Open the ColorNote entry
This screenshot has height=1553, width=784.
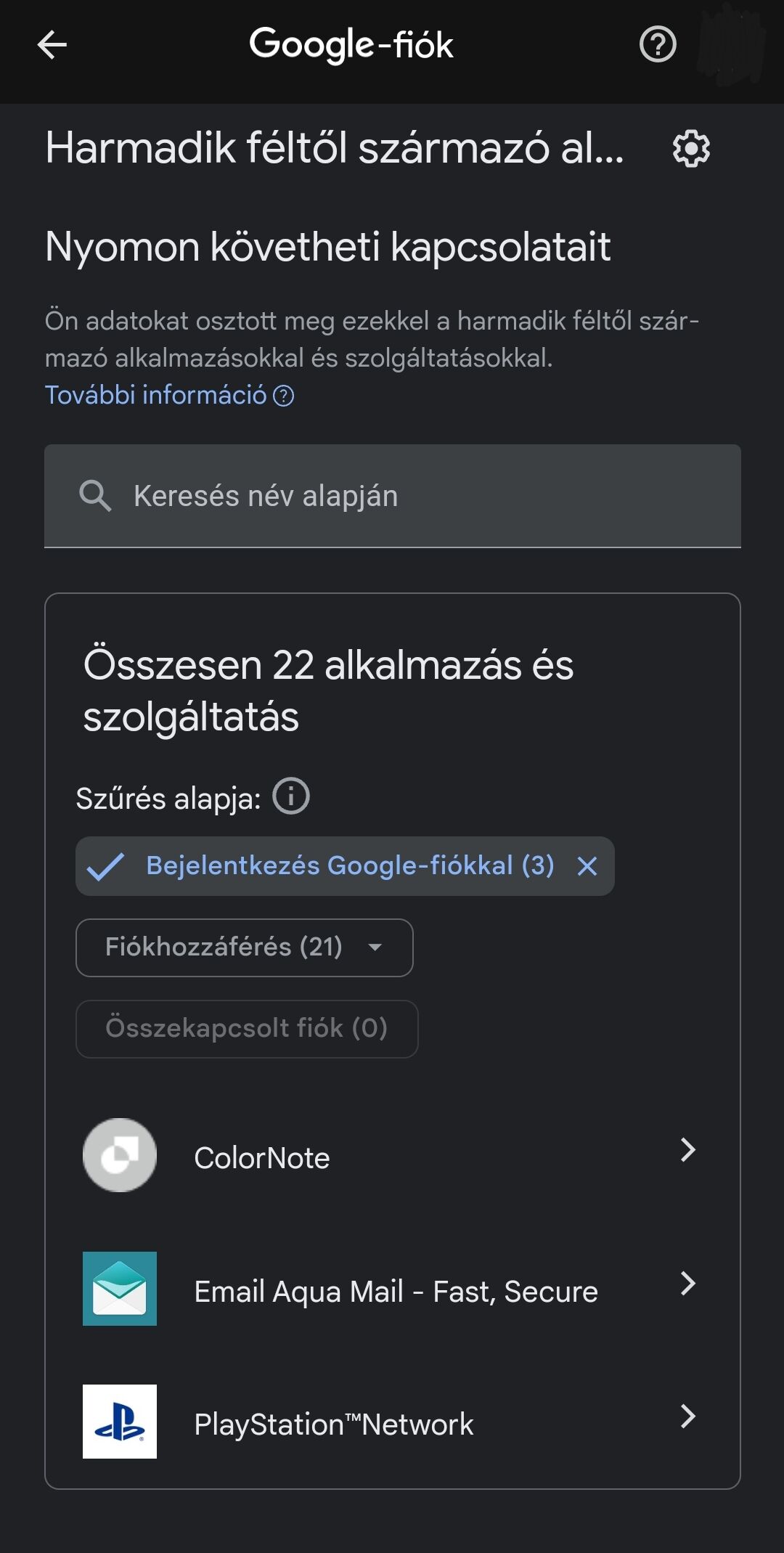coord(393,1155)
